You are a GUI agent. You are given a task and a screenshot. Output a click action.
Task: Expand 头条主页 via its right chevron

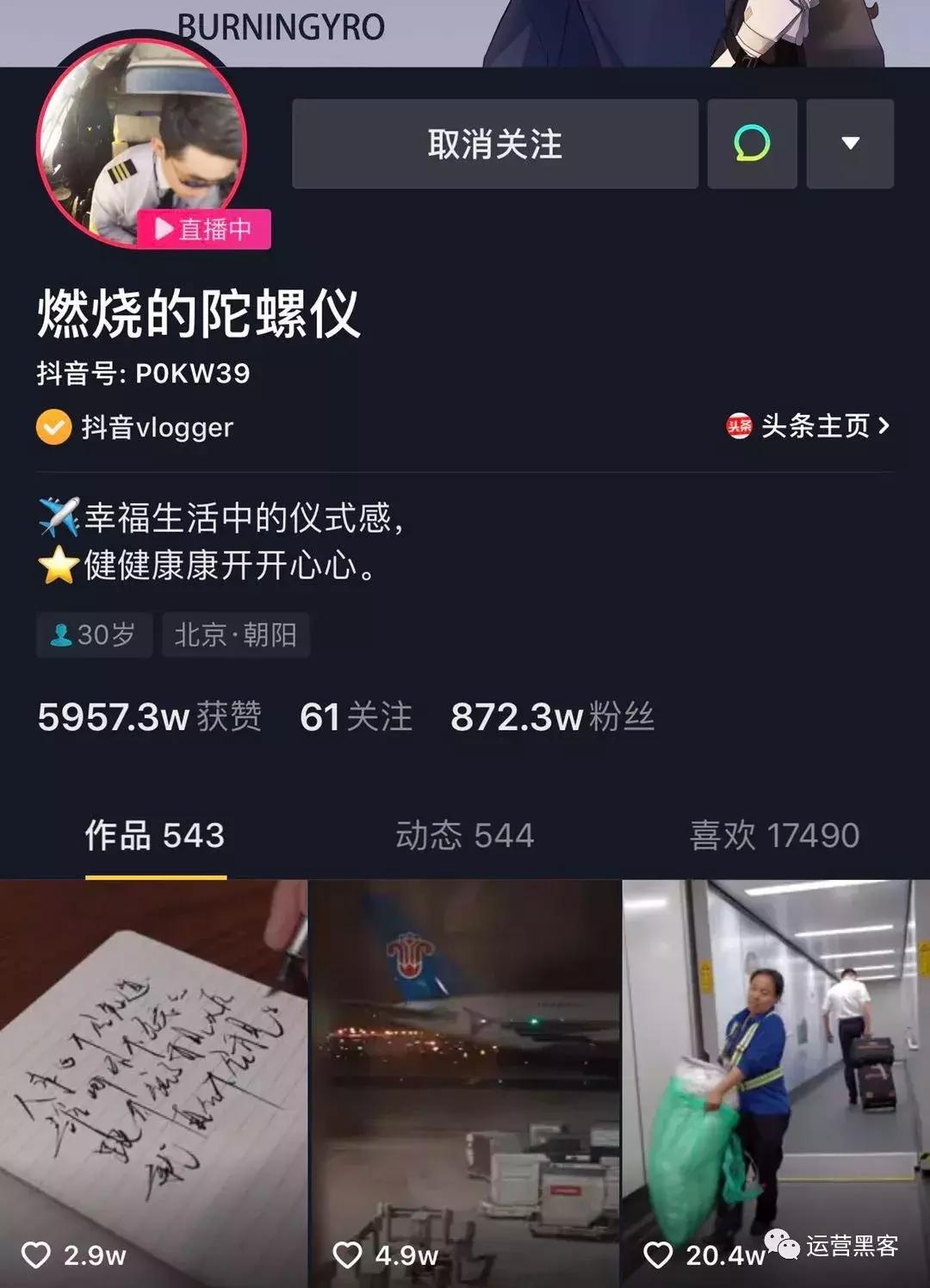885,426
